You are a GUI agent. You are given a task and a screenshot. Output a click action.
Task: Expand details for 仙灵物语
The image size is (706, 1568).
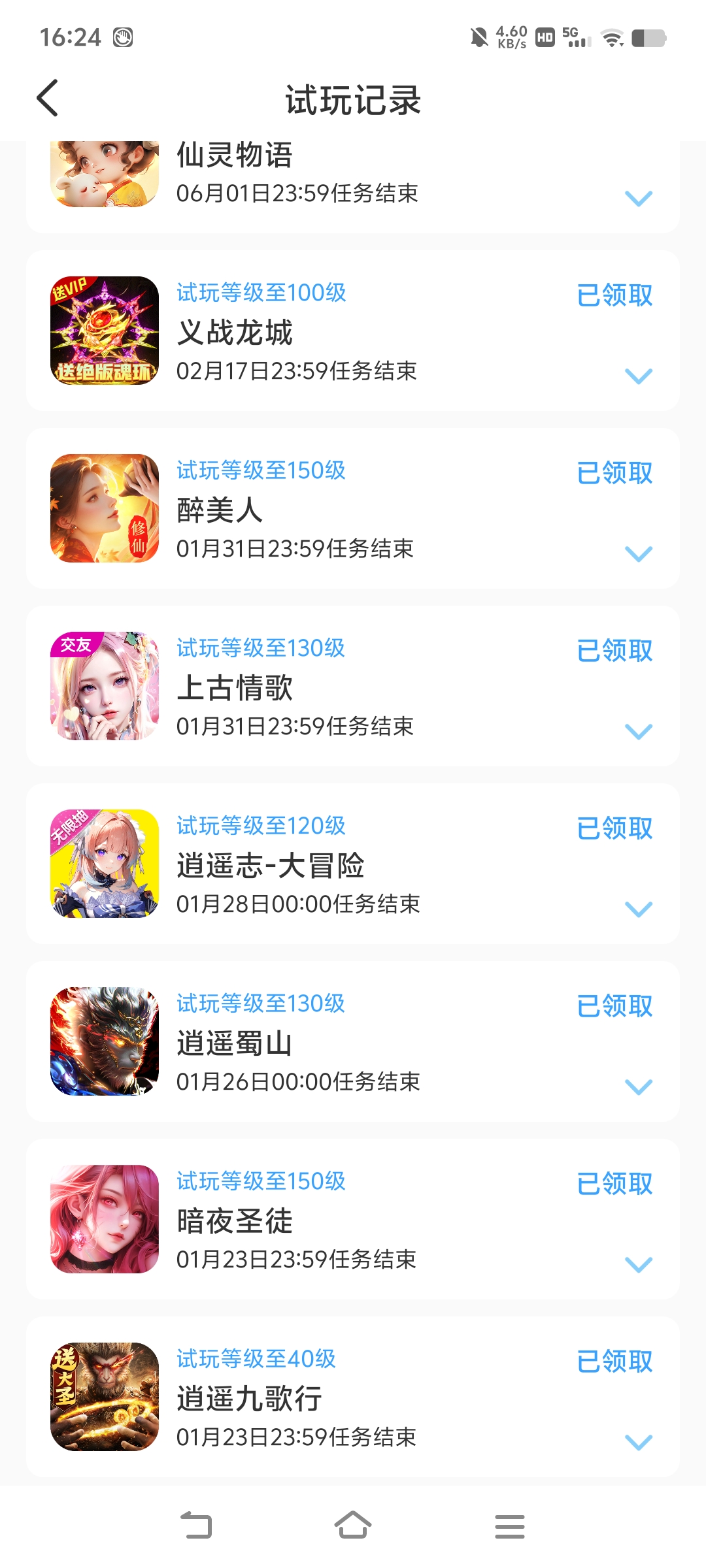click(639, 198)
